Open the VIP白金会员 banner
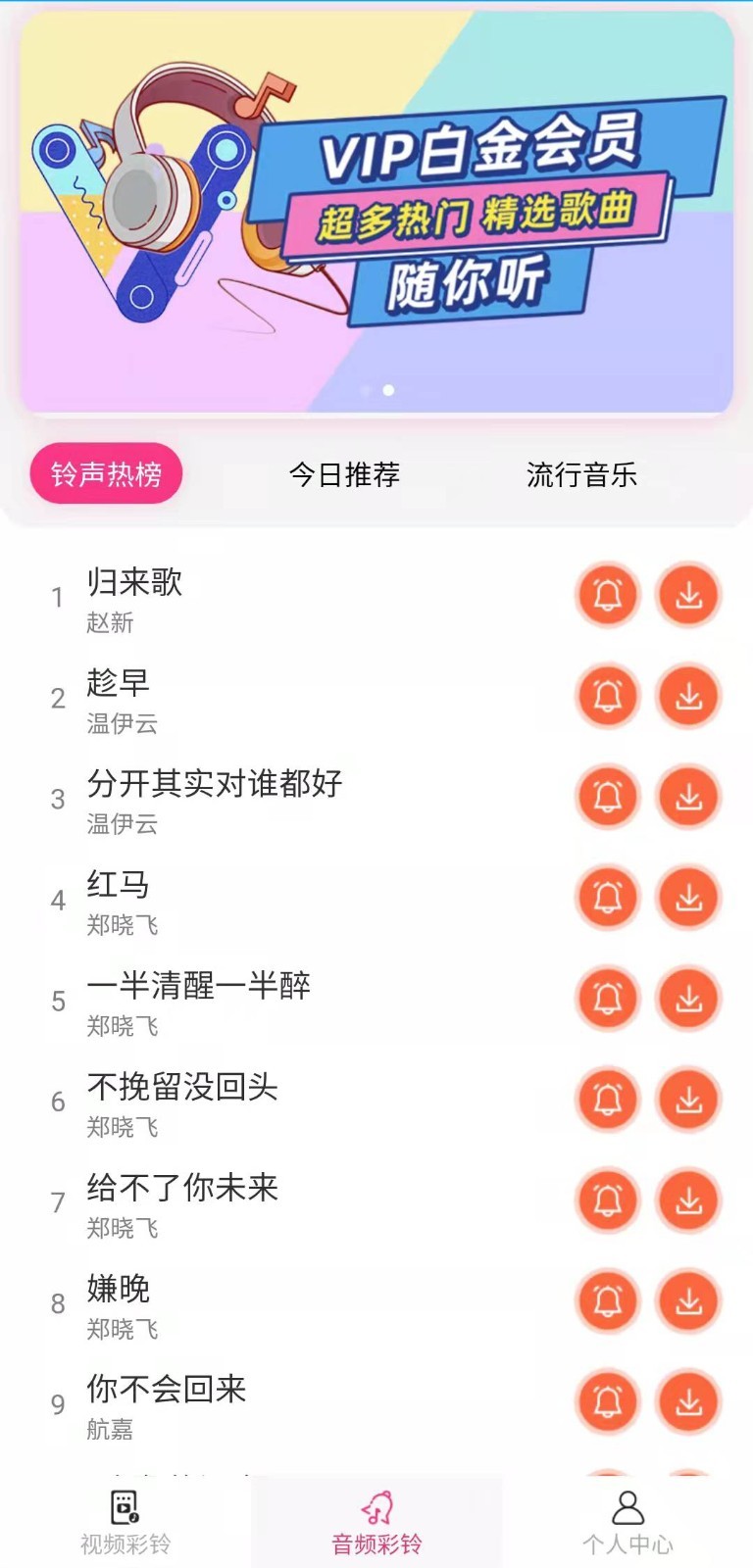This screenshot has width=753, height=1568. coord(376,211)
